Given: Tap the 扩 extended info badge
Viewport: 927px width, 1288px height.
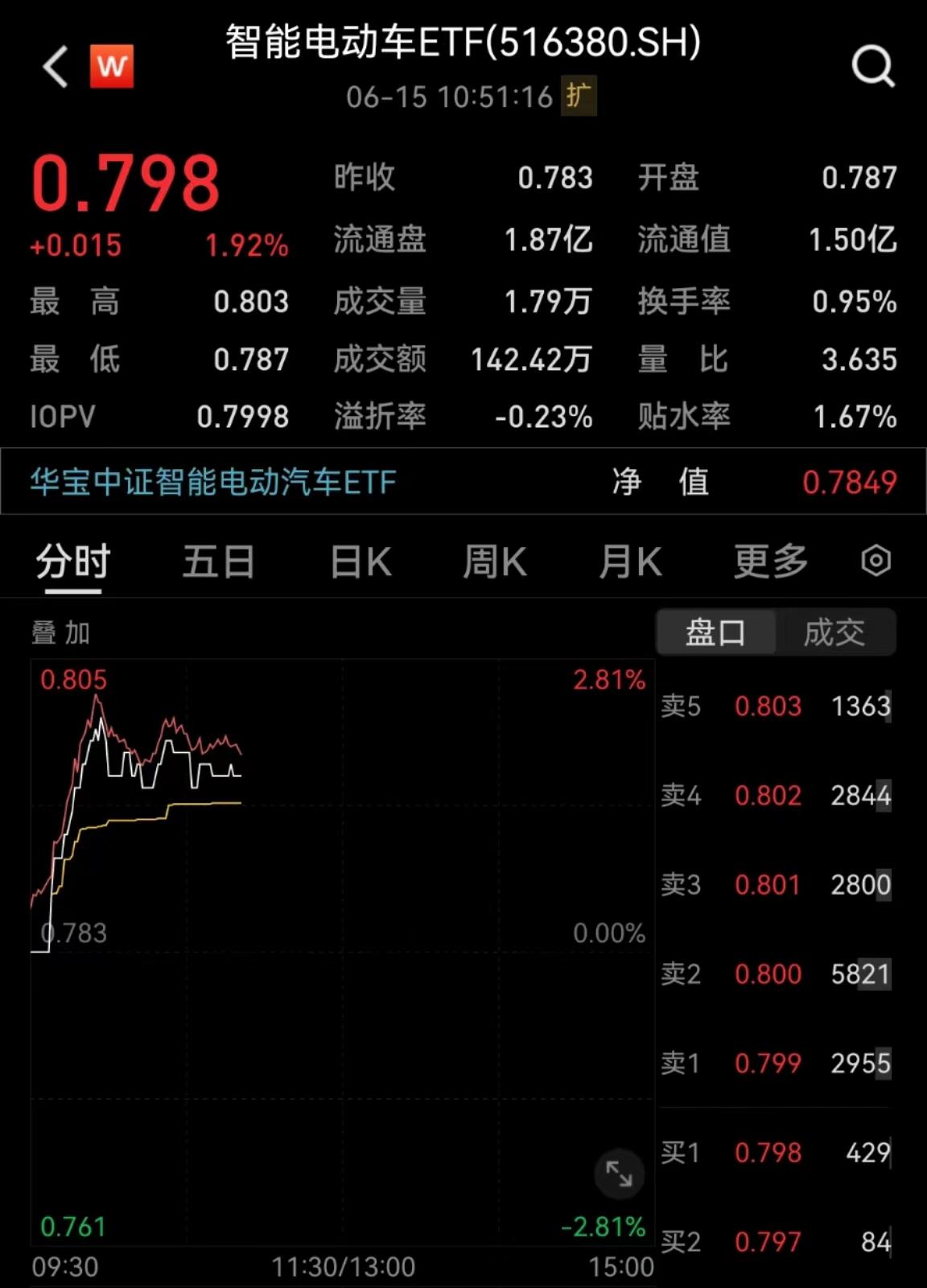Looking at the screenshot, I should (578, 97).
